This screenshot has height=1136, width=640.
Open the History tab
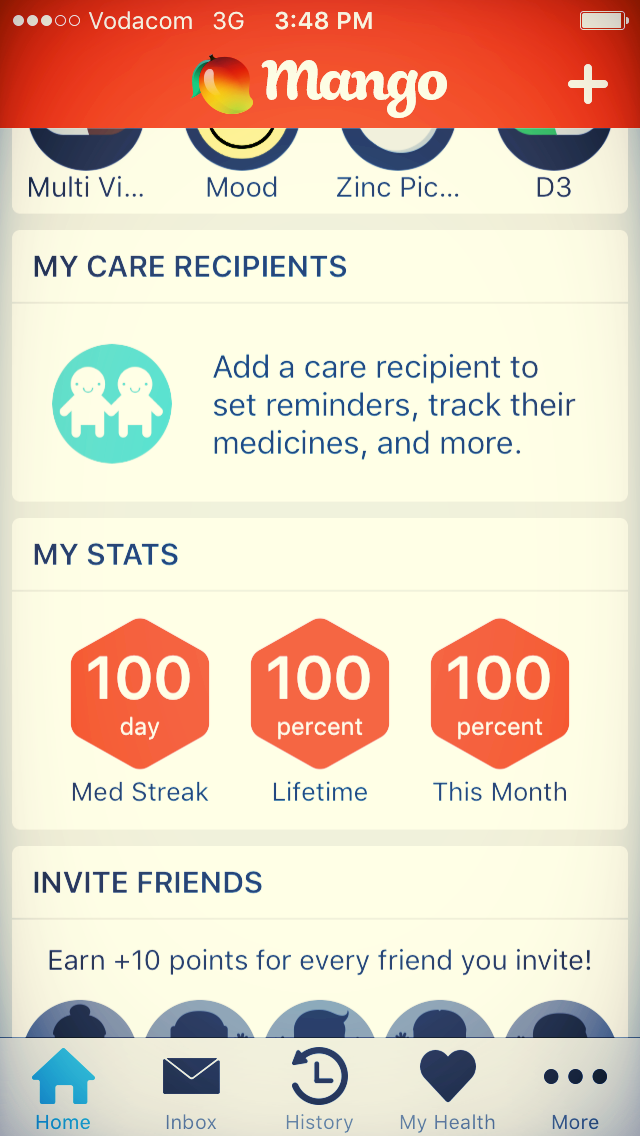(x=319, y=1090)
